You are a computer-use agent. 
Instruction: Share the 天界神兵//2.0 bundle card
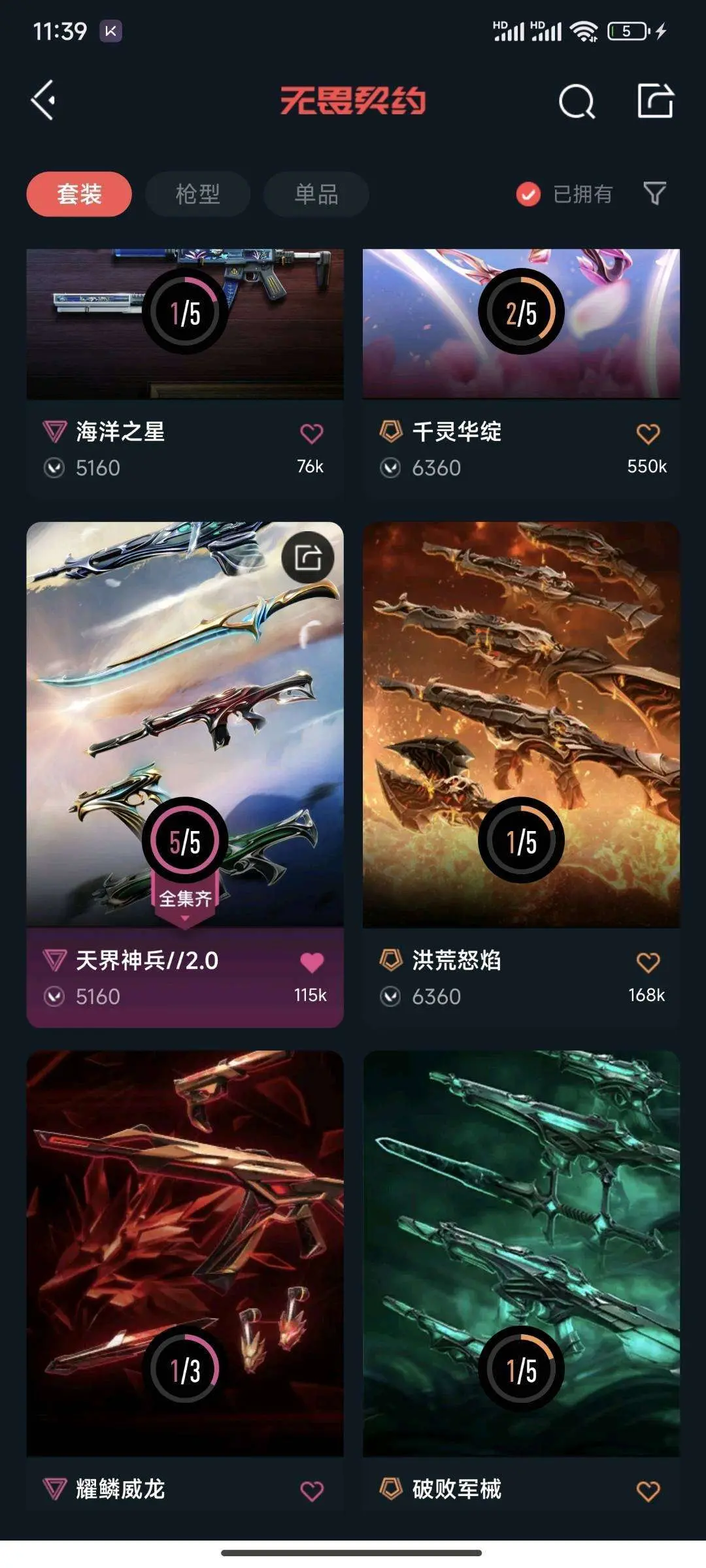(308, 557)
